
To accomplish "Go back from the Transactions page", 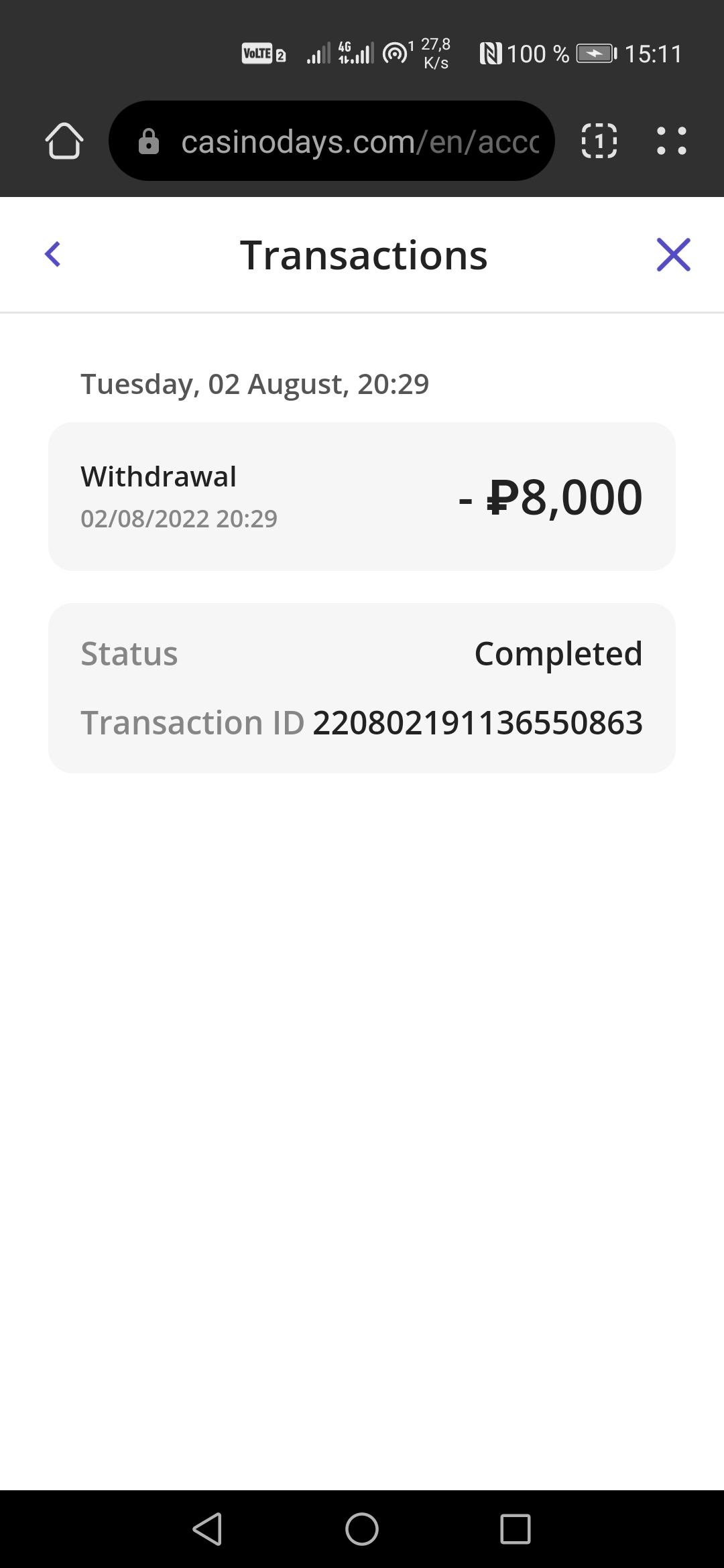I will (52, 255).
